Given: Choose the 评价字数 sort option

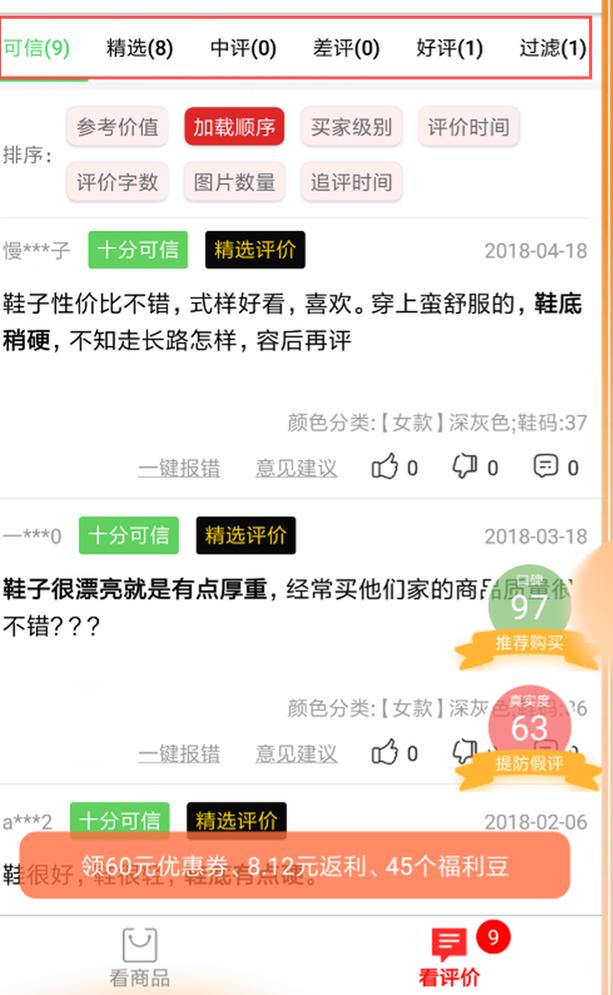Looking at the screenshot, I should (x=117, y=182).
